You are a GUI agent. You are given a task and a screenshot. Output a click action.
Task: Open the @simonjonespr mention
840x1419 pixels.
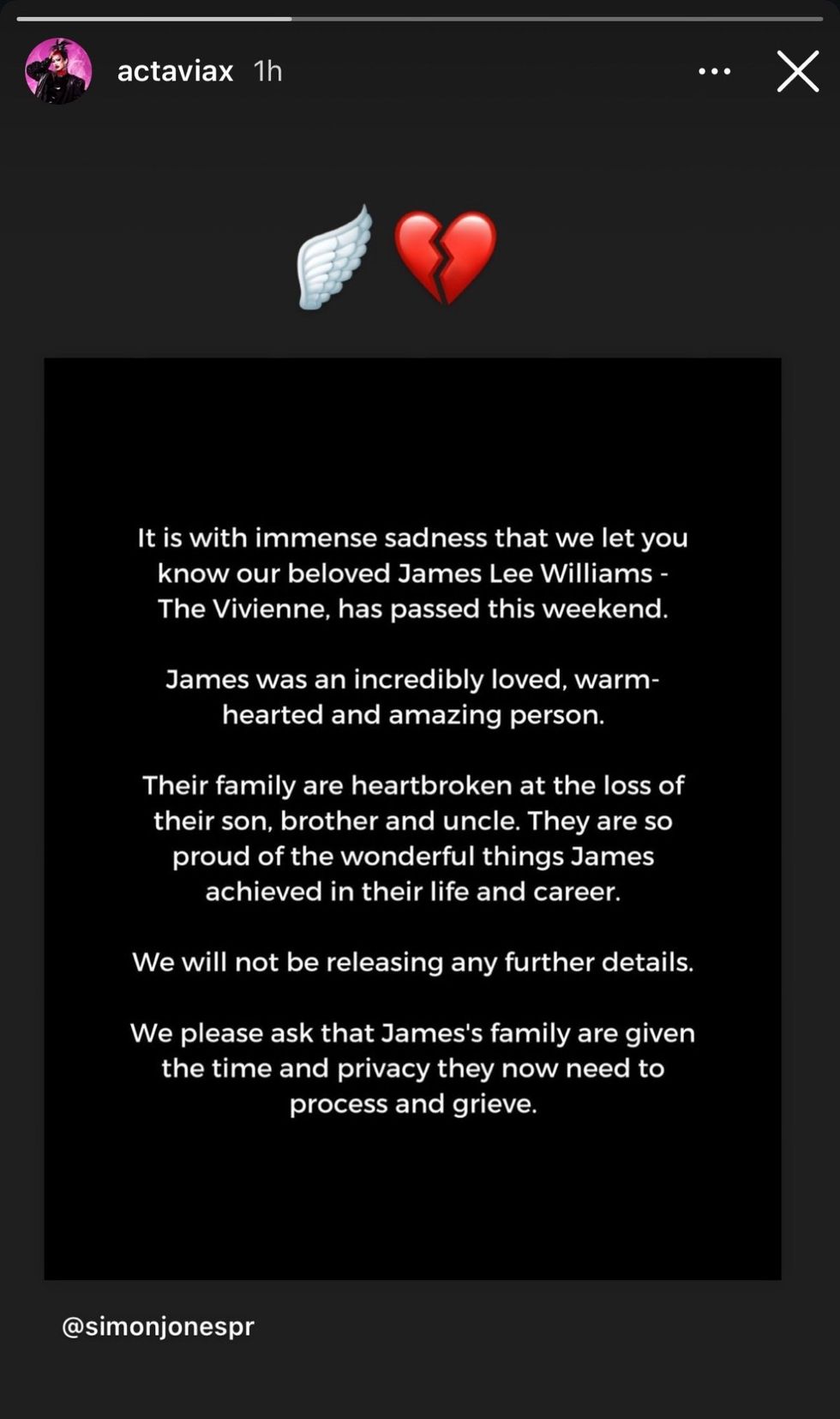158,1326
